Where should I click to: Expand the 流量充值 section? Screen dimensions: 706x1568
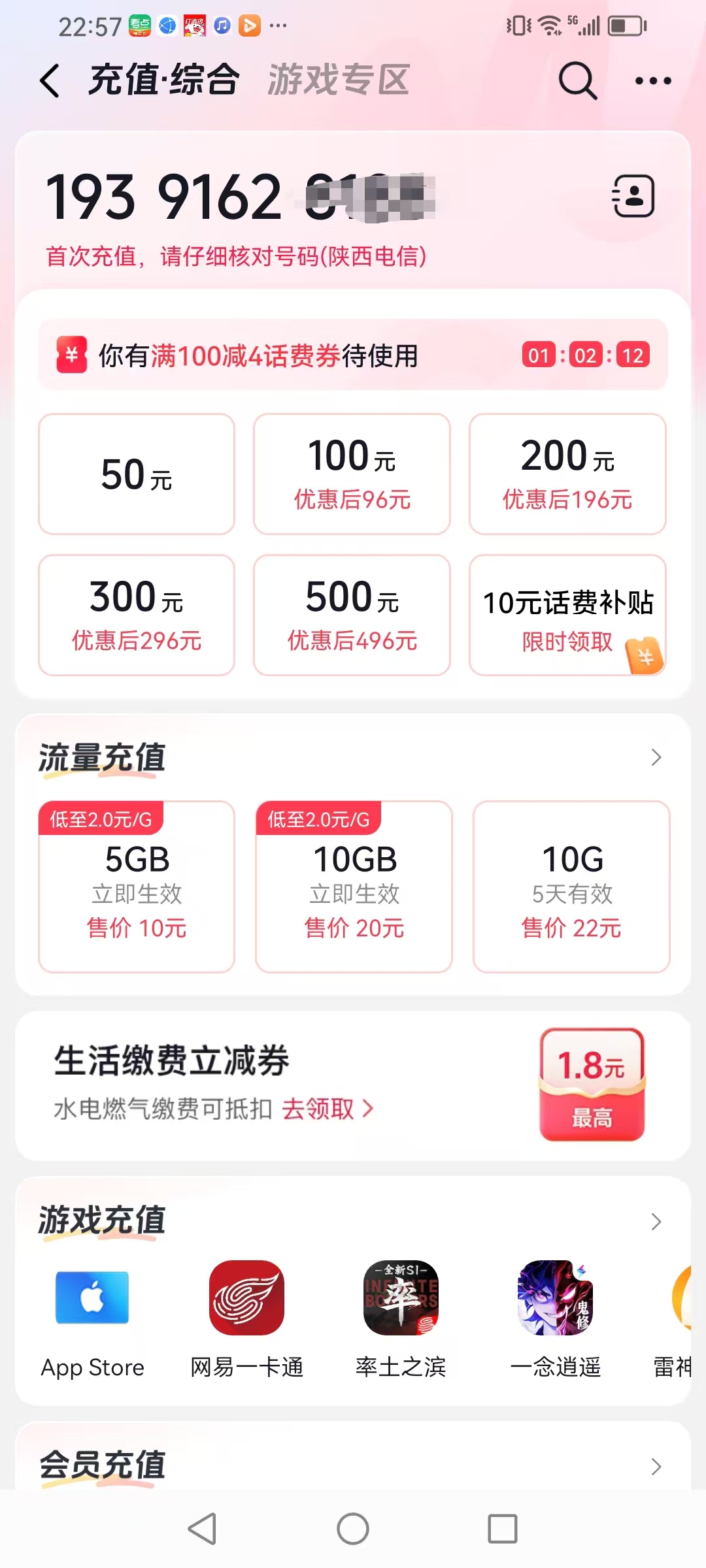coord(656,758)
